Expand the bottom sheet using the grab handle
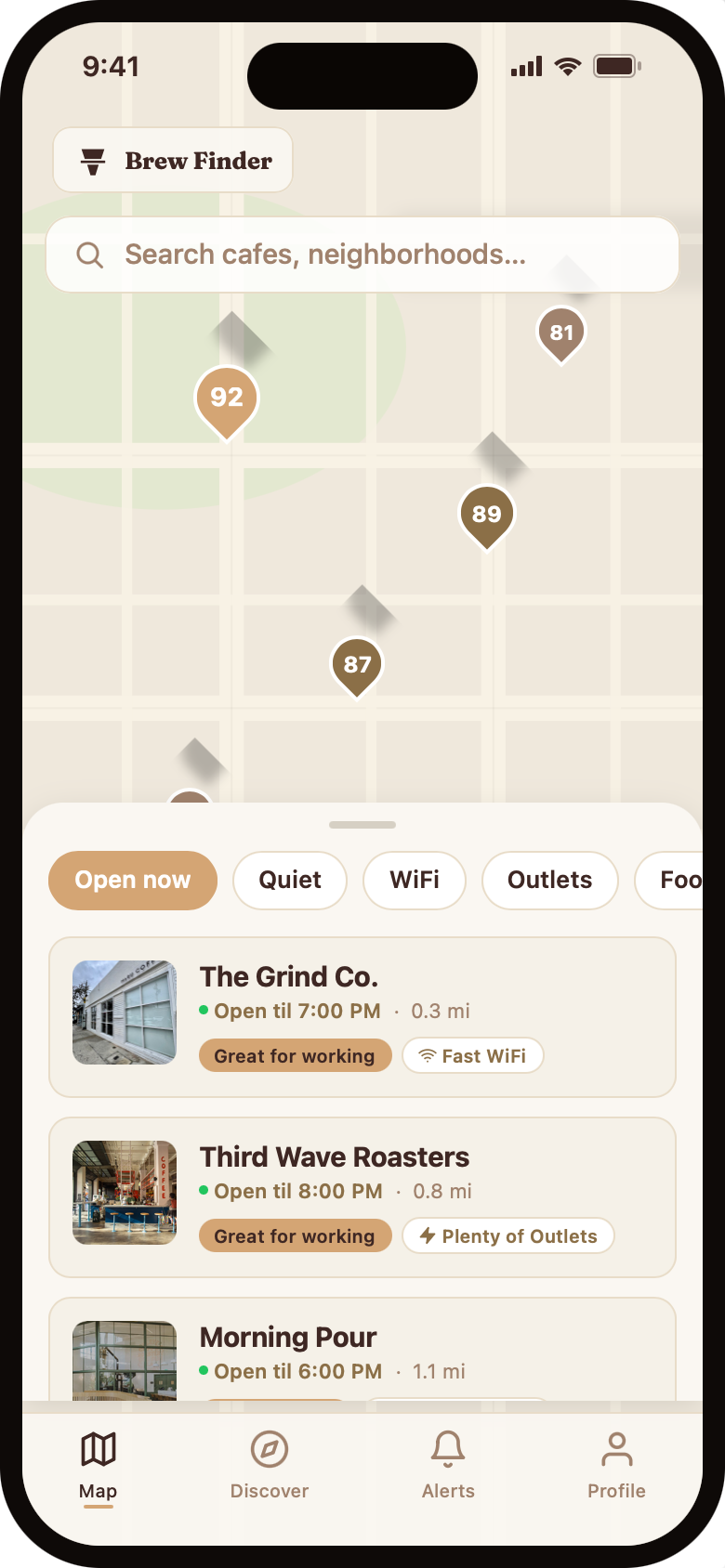The image size is (725, 1568). tap(362, 824)
